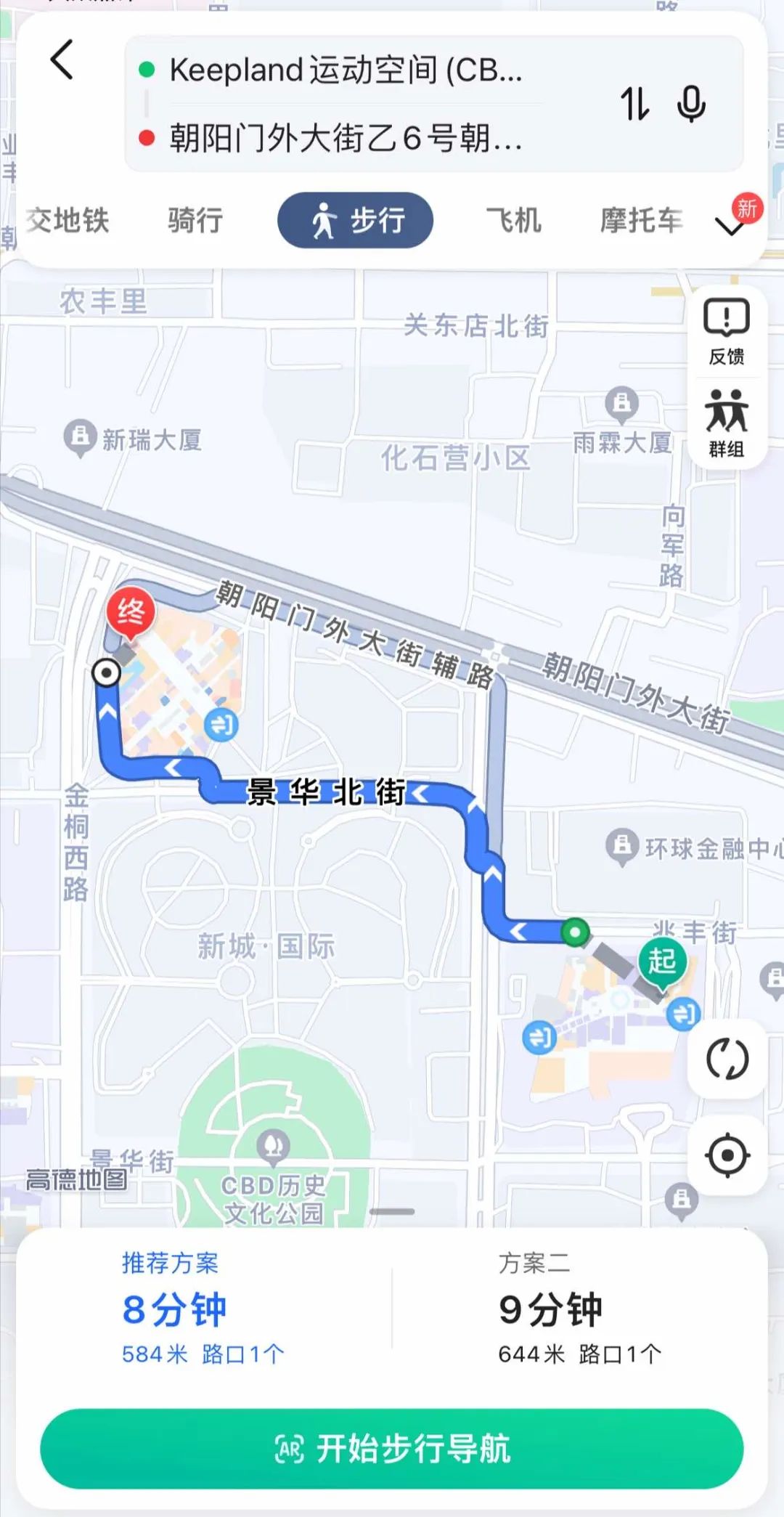Start walking navigation with 开始步行导航

[x=392, y=1449]
